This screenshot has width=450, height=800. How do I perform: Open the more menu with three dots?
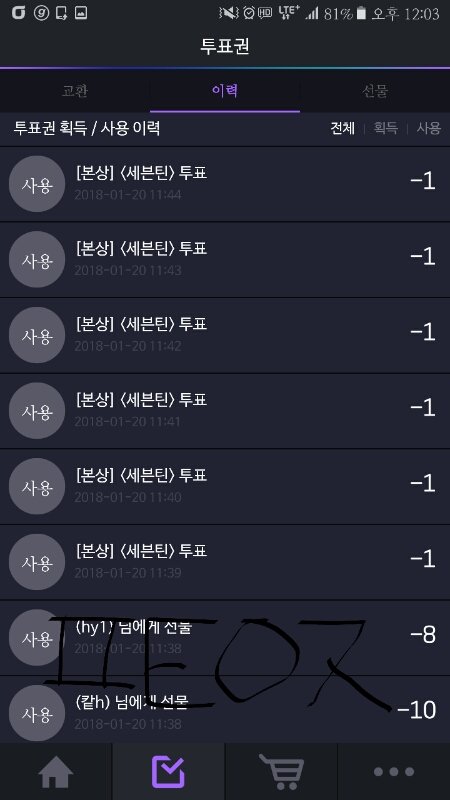click(x=394, y=771)
